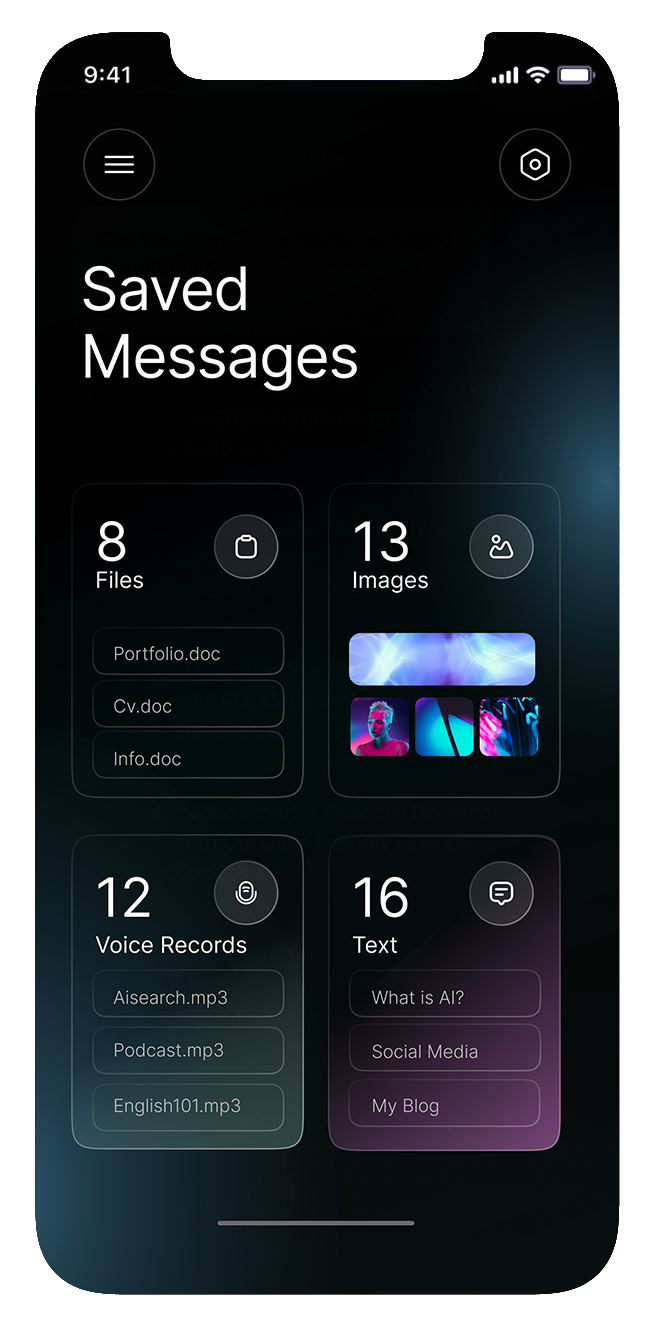656x1326 pixels.
Task: View the pink neon image thumbnail
Action: click(509, 727)
